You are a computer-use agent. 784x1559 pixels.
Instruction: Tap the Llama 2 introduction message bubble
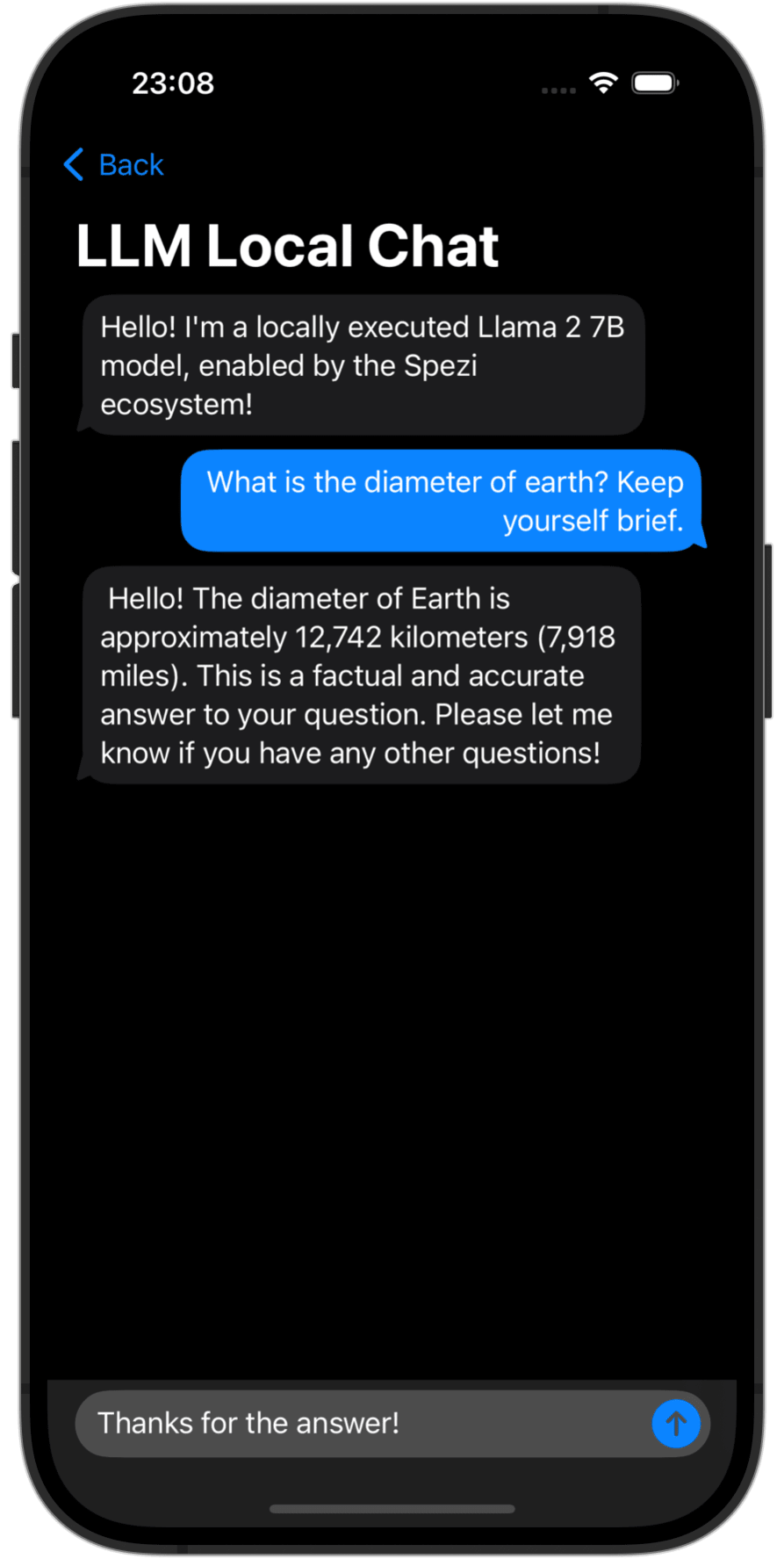[362, 365]
